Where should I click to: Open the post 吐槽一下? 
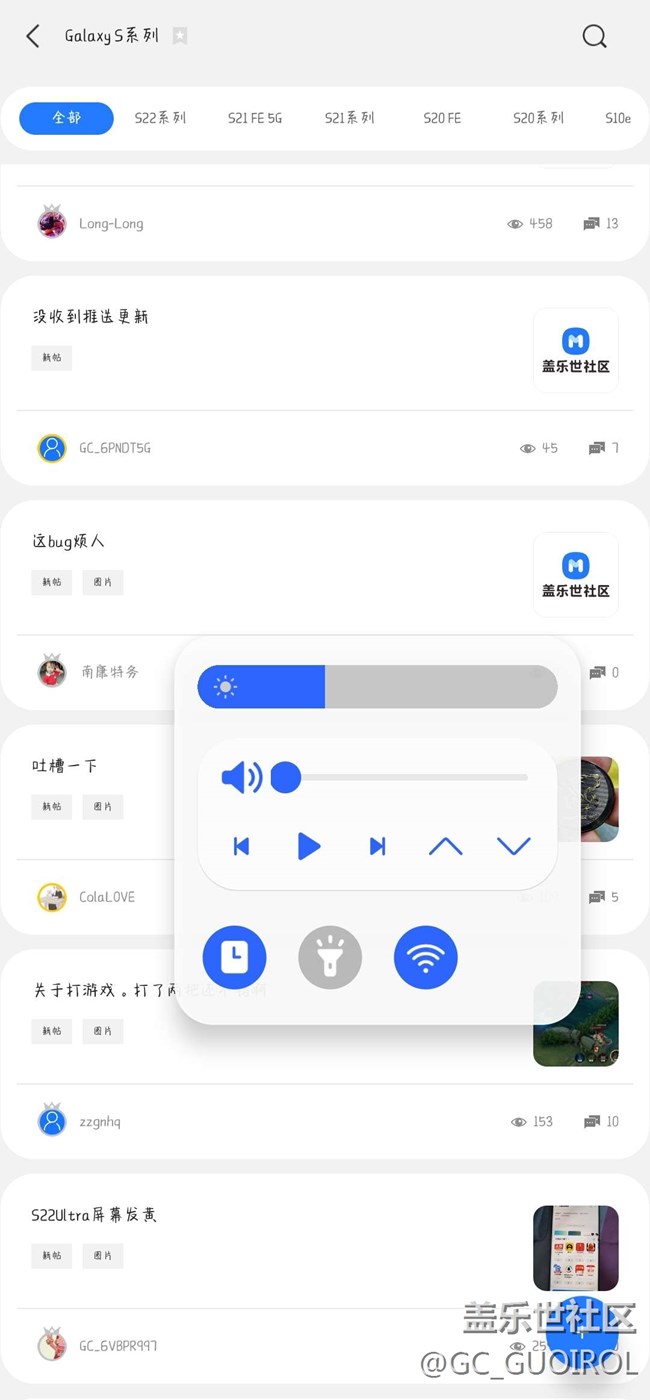65,766
